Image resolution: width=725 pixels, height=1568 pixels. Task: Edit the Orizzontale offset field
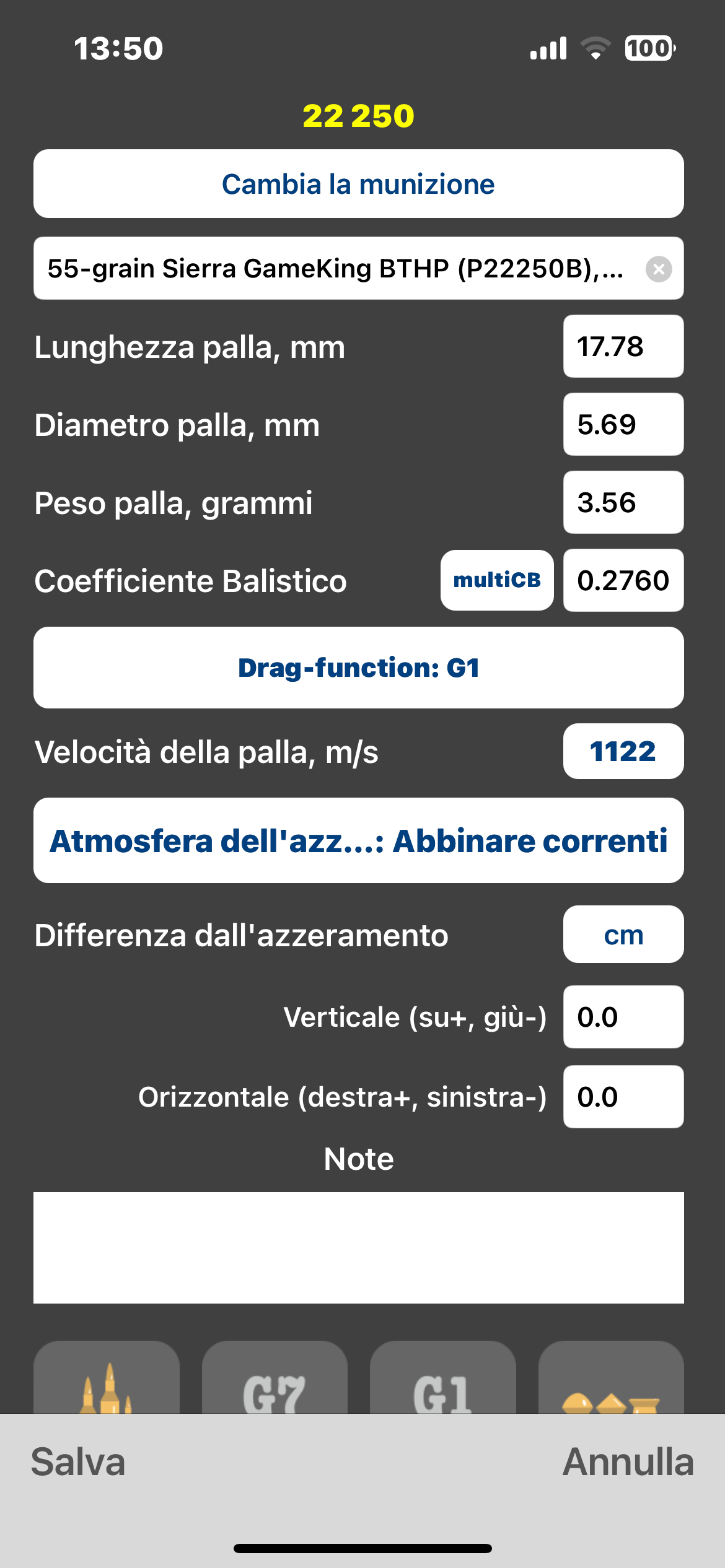623,1097
